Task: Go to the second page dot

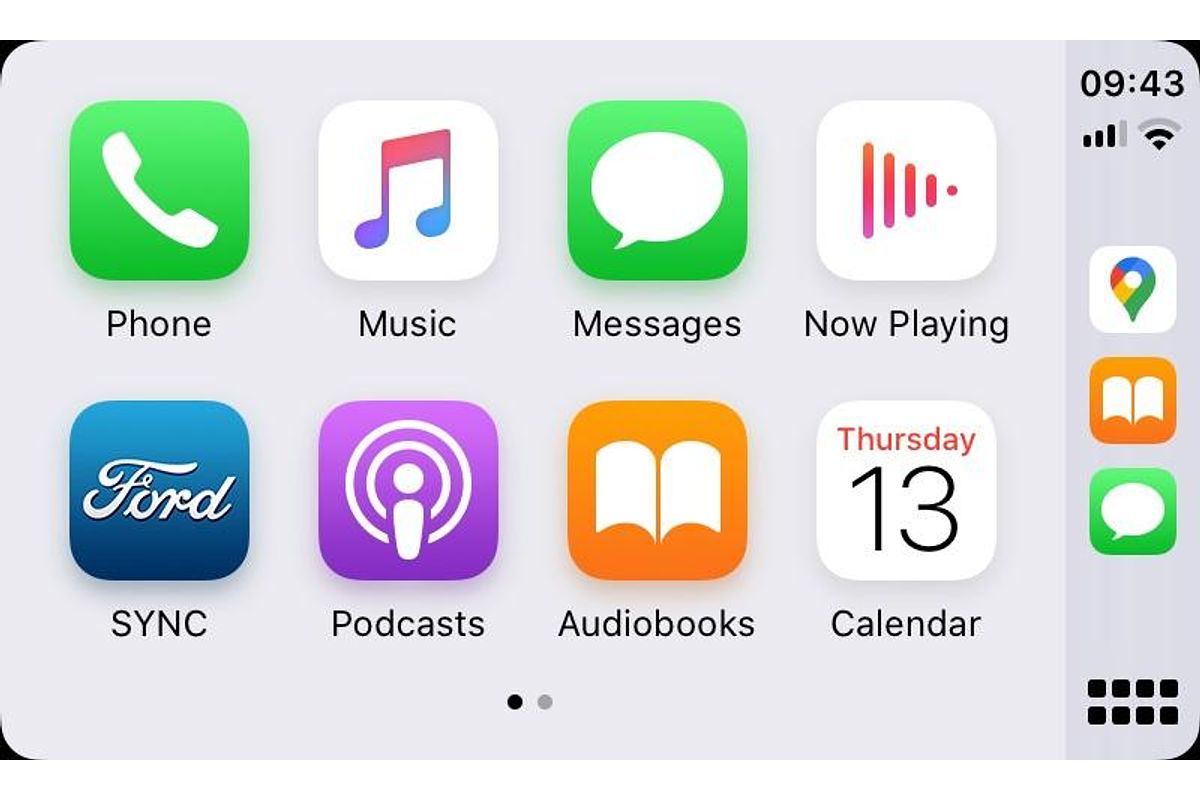Action: [545, 702]
